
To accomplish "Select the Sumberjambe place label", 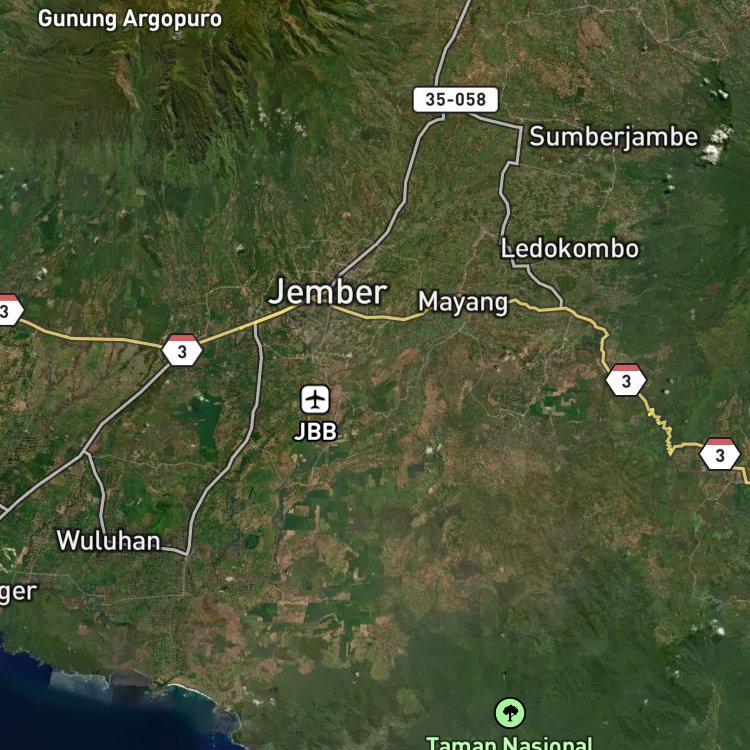I will pyautogui.click(x=614, y=137).
